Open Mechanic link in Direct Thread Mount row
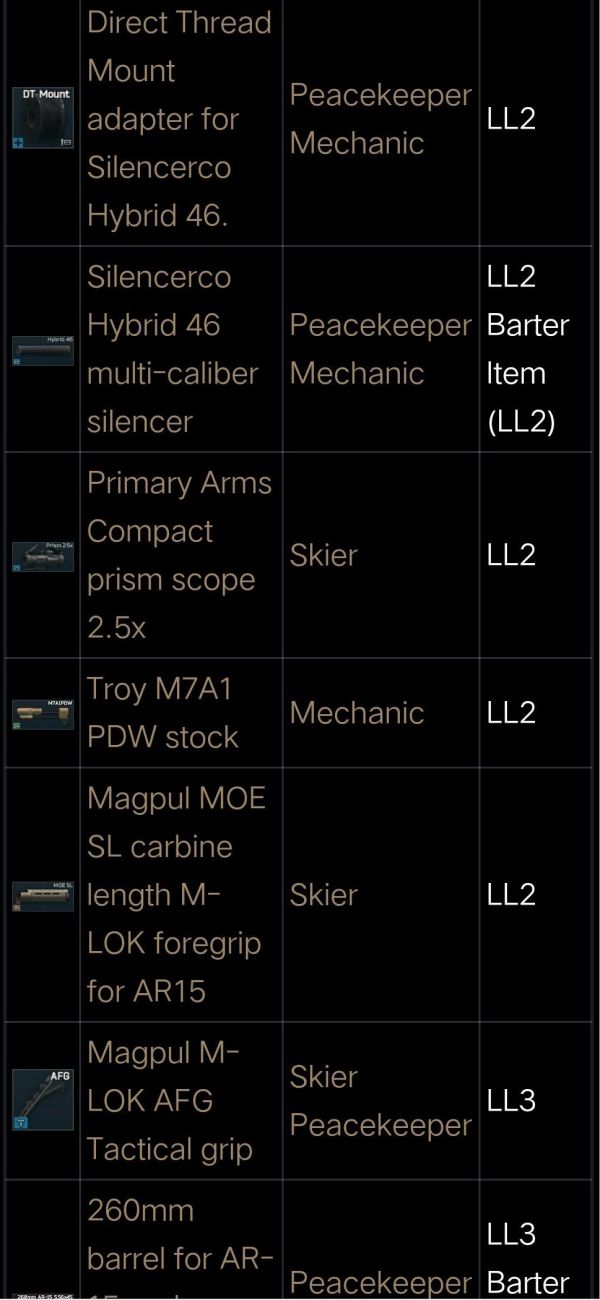Screen dimensions: 600x1300 click(x=356, y=143)
